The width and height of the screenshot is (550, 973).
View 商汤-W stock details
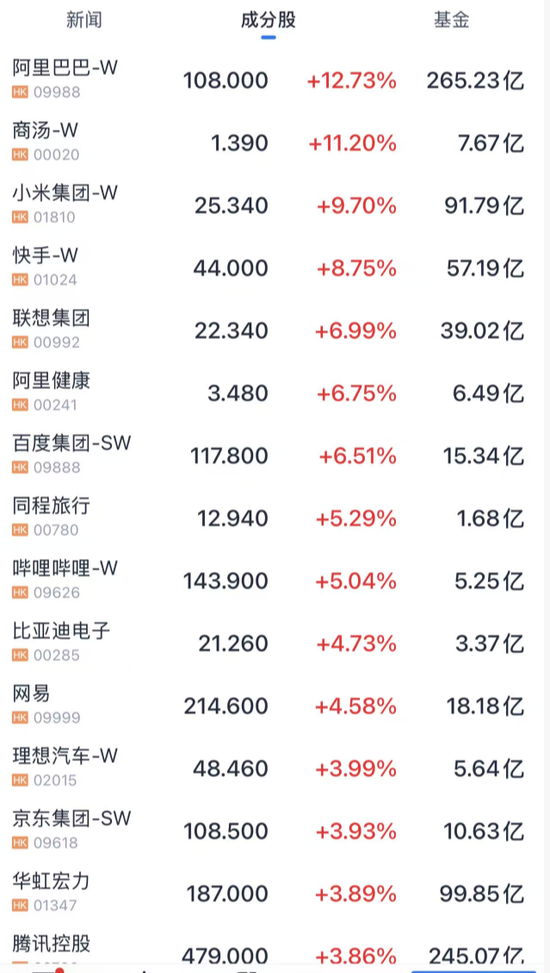point(275,143)
